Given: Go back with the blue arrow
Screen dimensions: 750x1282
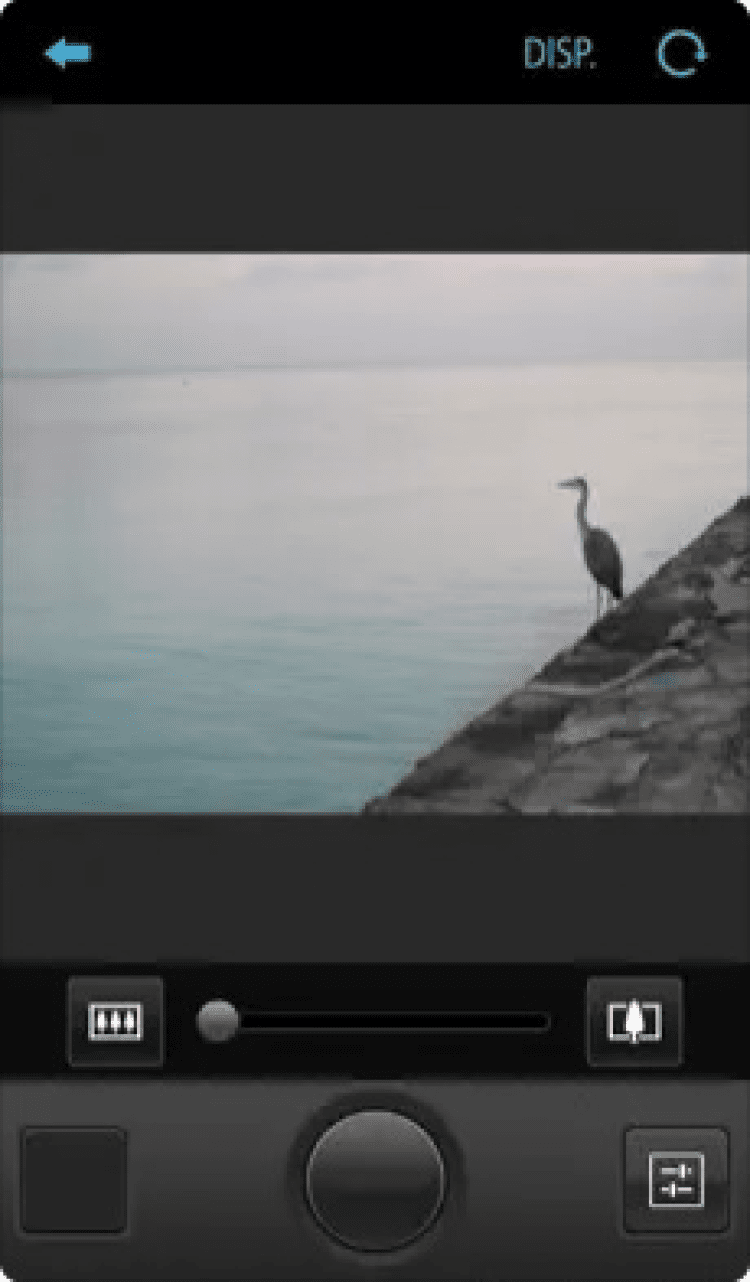Looking at the screenshot, I should point(68,53).
